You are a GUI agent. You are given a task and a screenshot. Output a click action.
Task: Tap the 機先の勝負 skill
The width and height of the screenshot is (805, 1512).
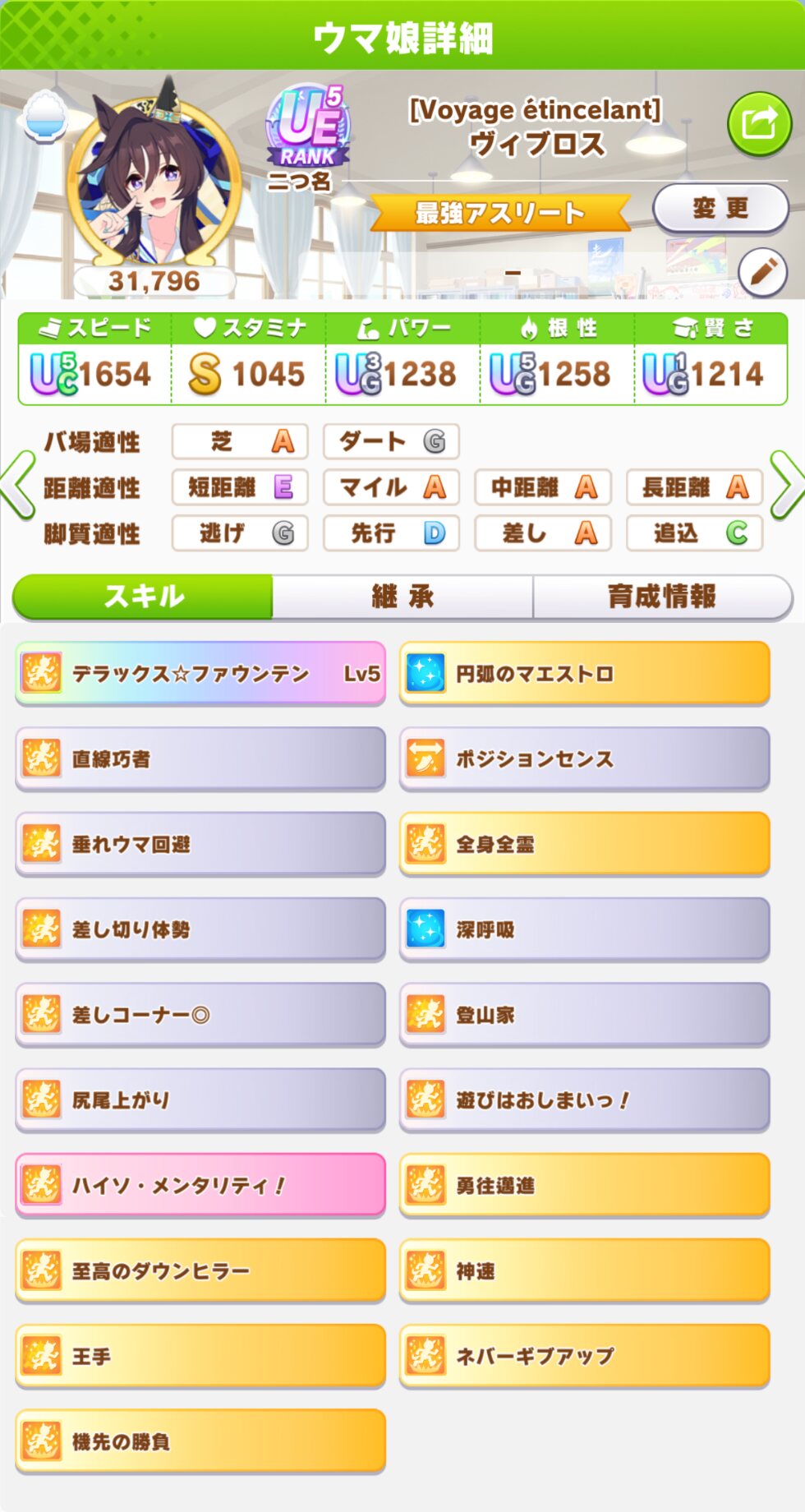[x=200, y=1442]
